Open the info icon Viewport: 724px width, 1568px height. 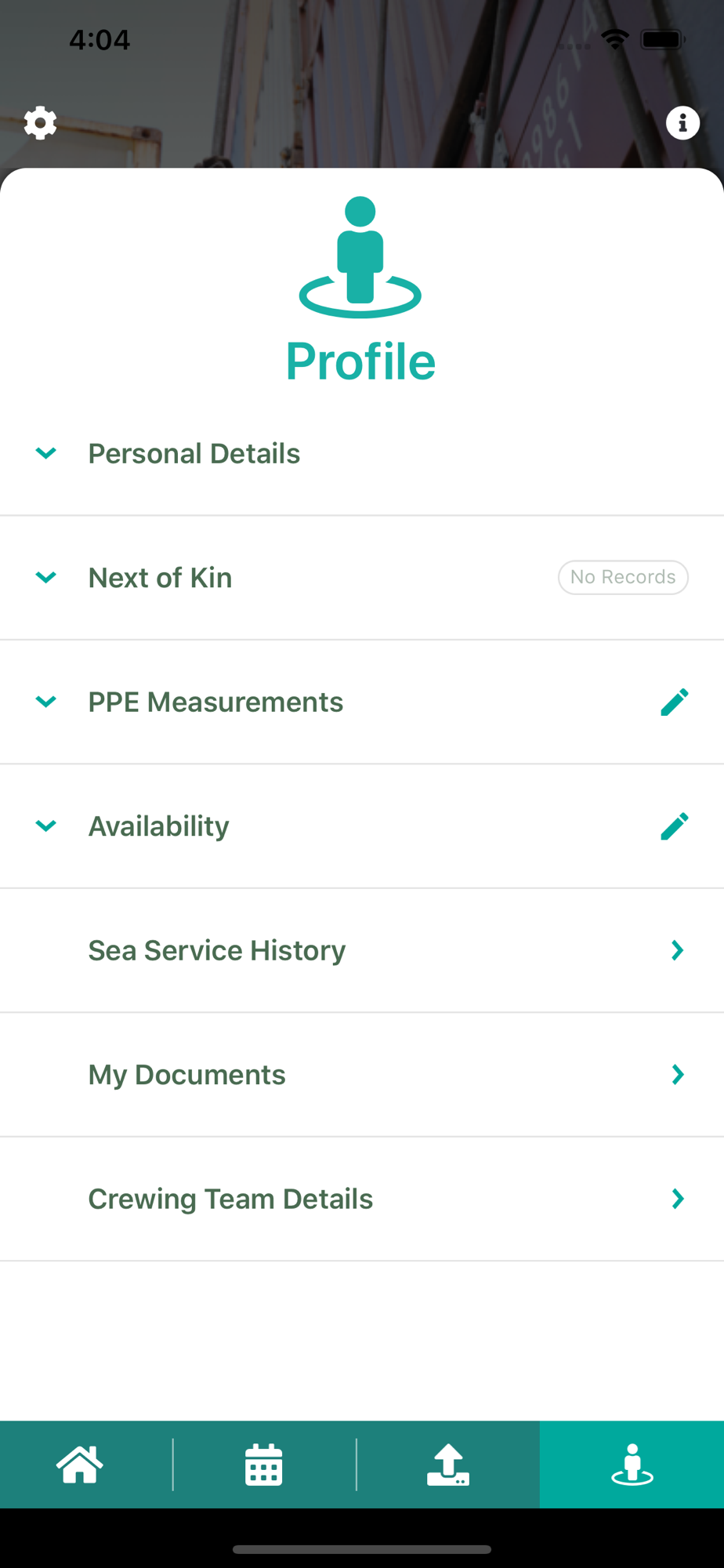[x=682, y=123]
